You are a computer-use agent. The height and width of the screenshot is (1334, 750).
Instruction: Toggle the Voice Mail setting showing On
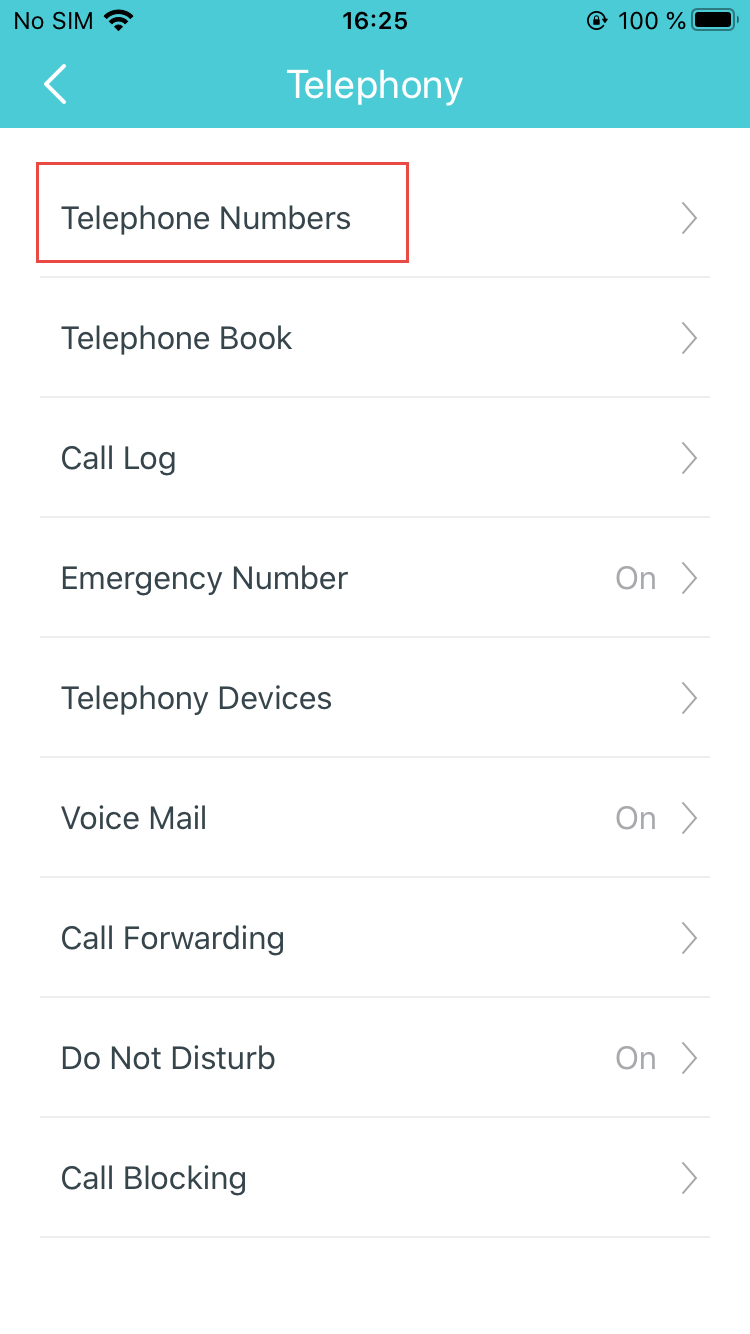pyautogui.click(x=636, y=818)
